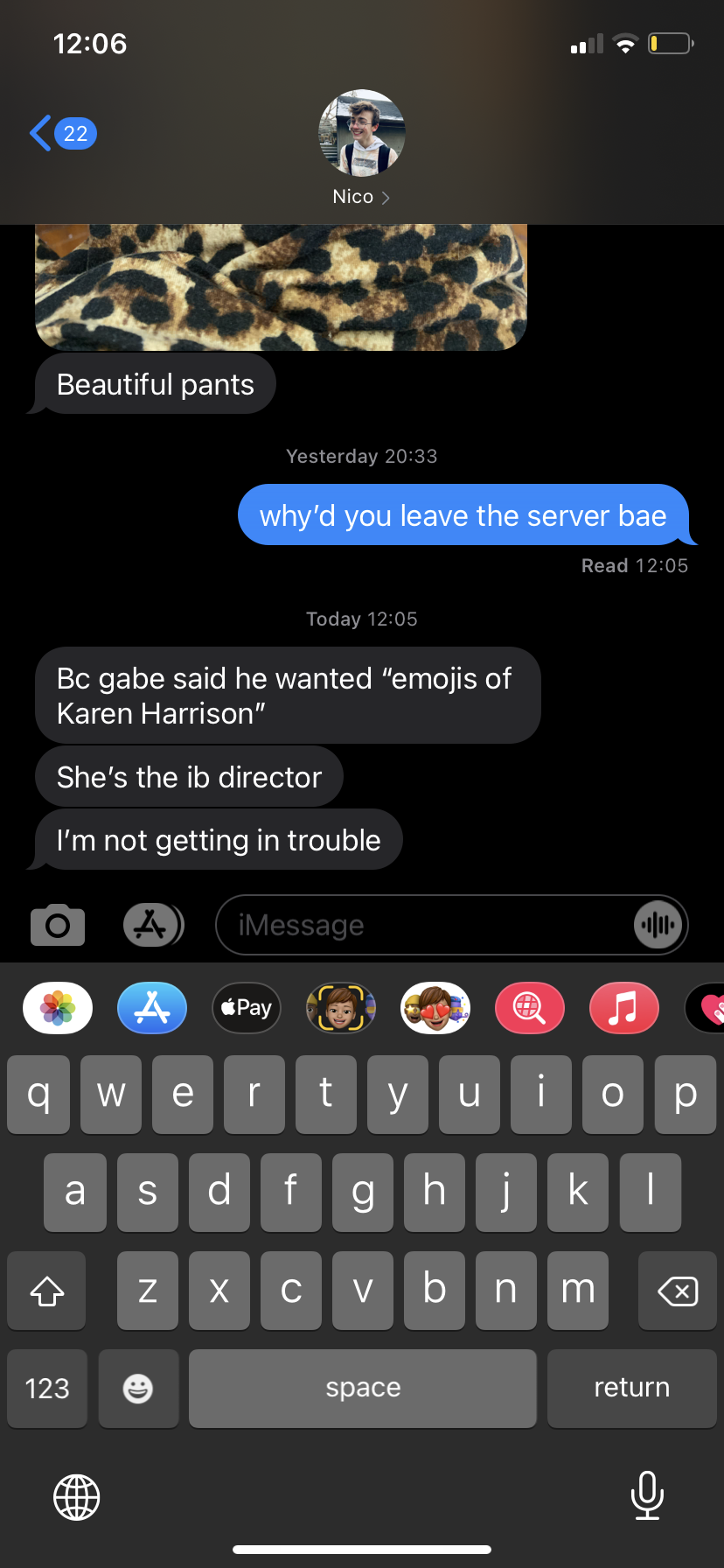The image size is (724, 1568).
Task: Record an audio message
Action: (658, 925)
